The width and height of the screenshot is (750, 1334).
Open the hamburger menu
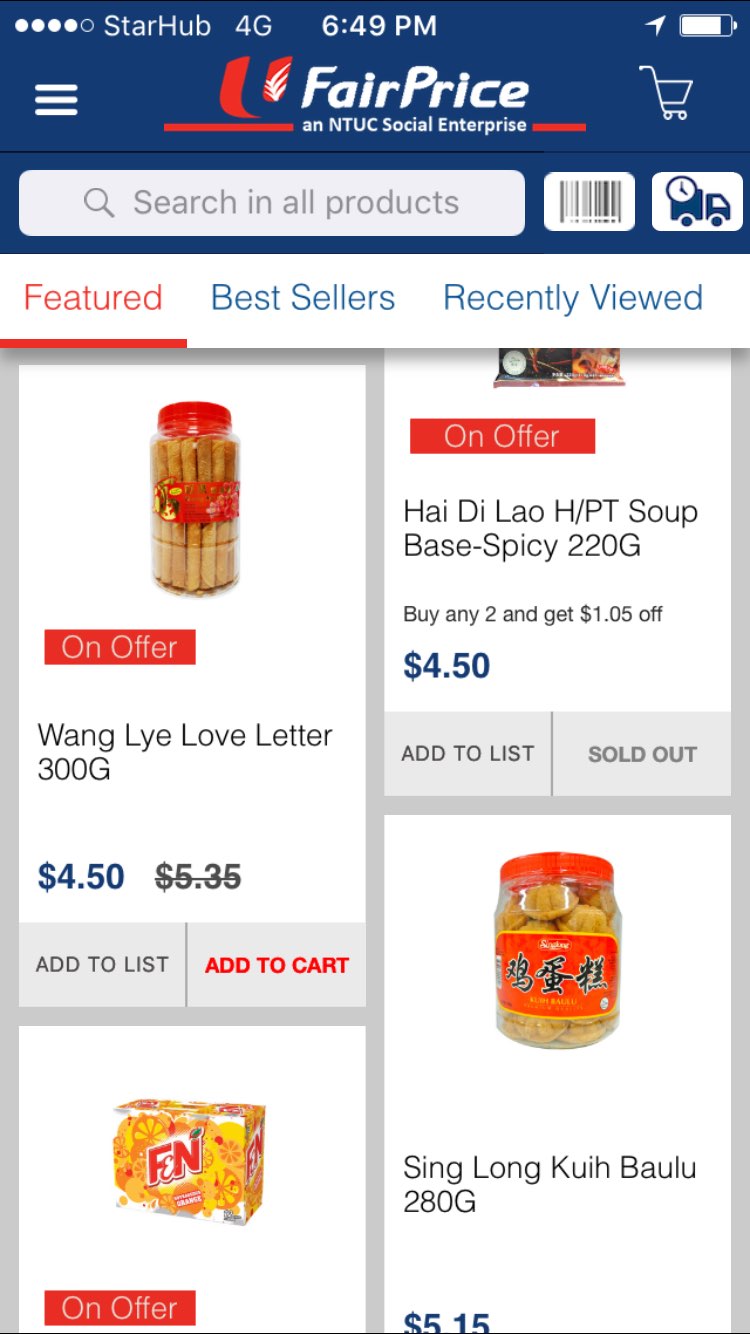[56, 99]
